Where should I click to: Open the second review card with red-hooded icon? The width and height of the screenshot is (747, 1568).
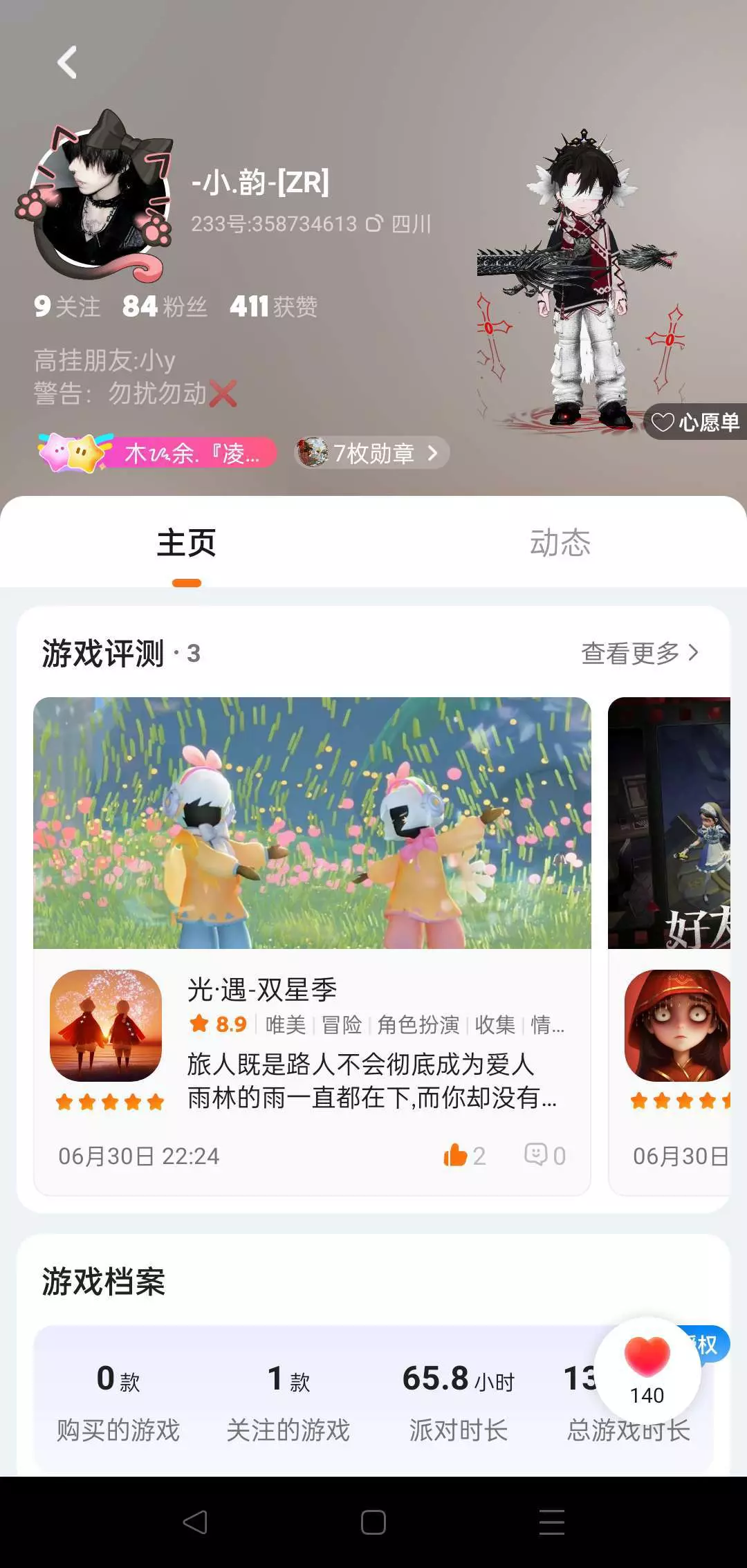coord(670,946)
